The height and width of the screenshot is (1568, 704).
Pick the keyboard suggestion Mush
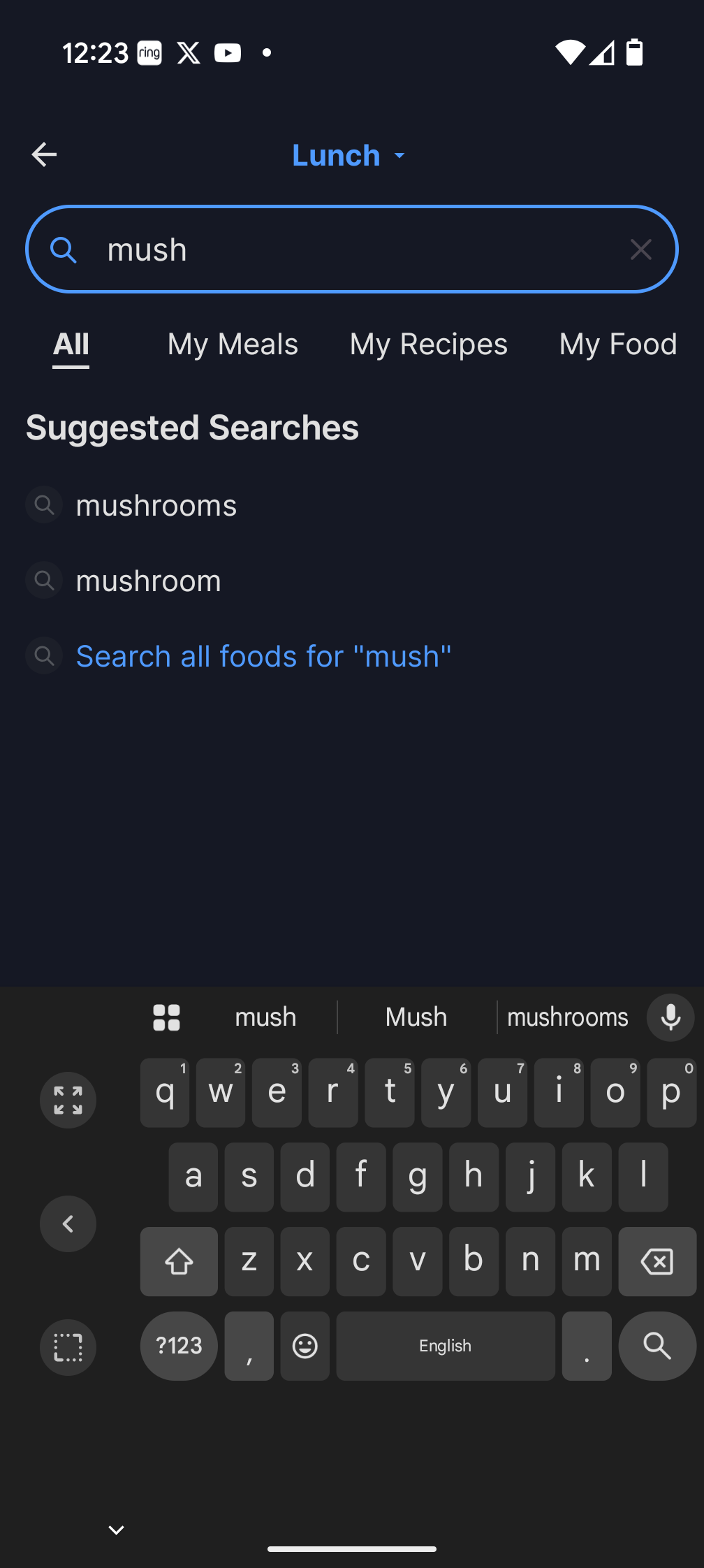pos(416,1017)
